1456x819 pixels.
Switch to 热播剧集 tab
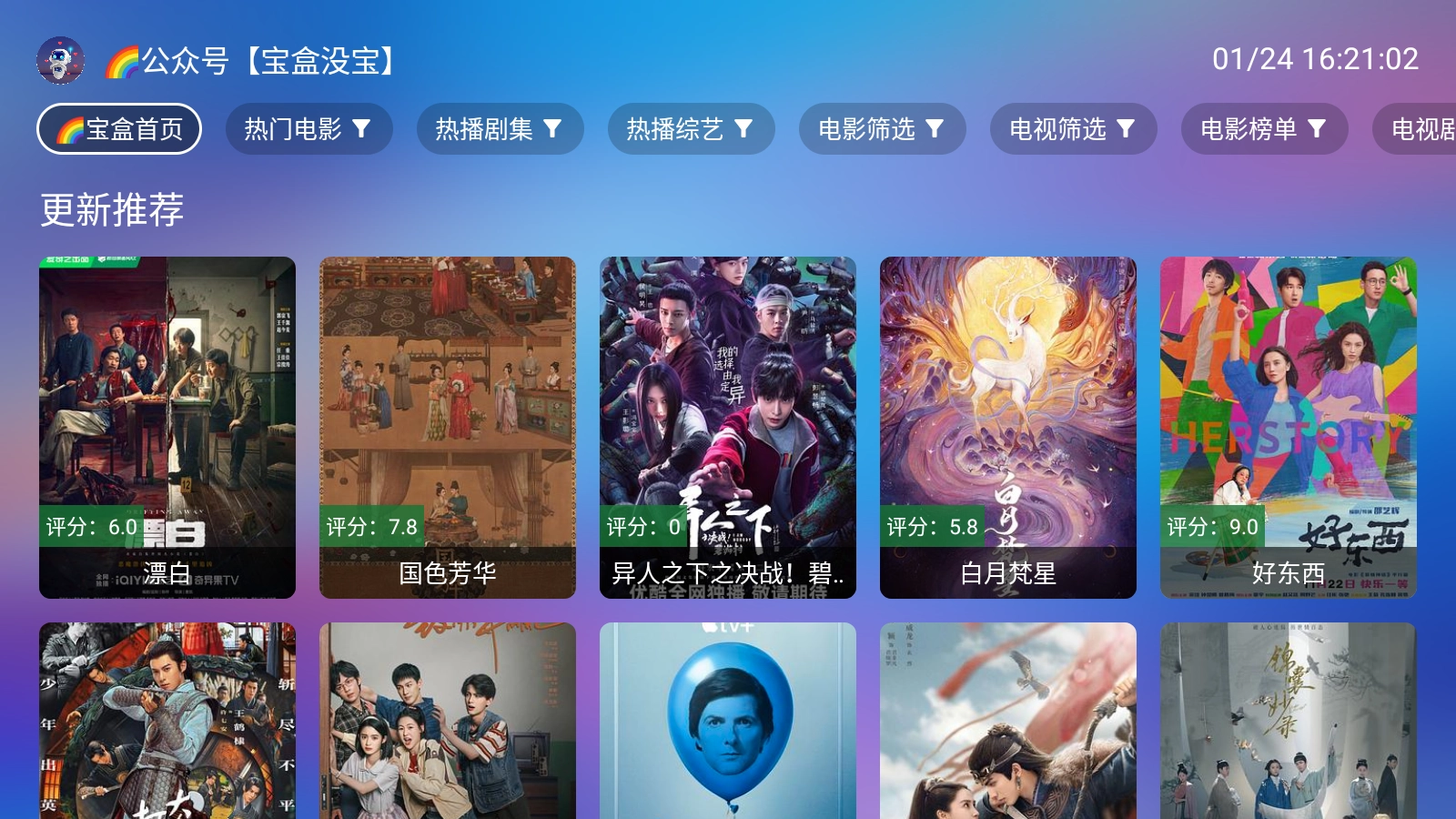500,129
